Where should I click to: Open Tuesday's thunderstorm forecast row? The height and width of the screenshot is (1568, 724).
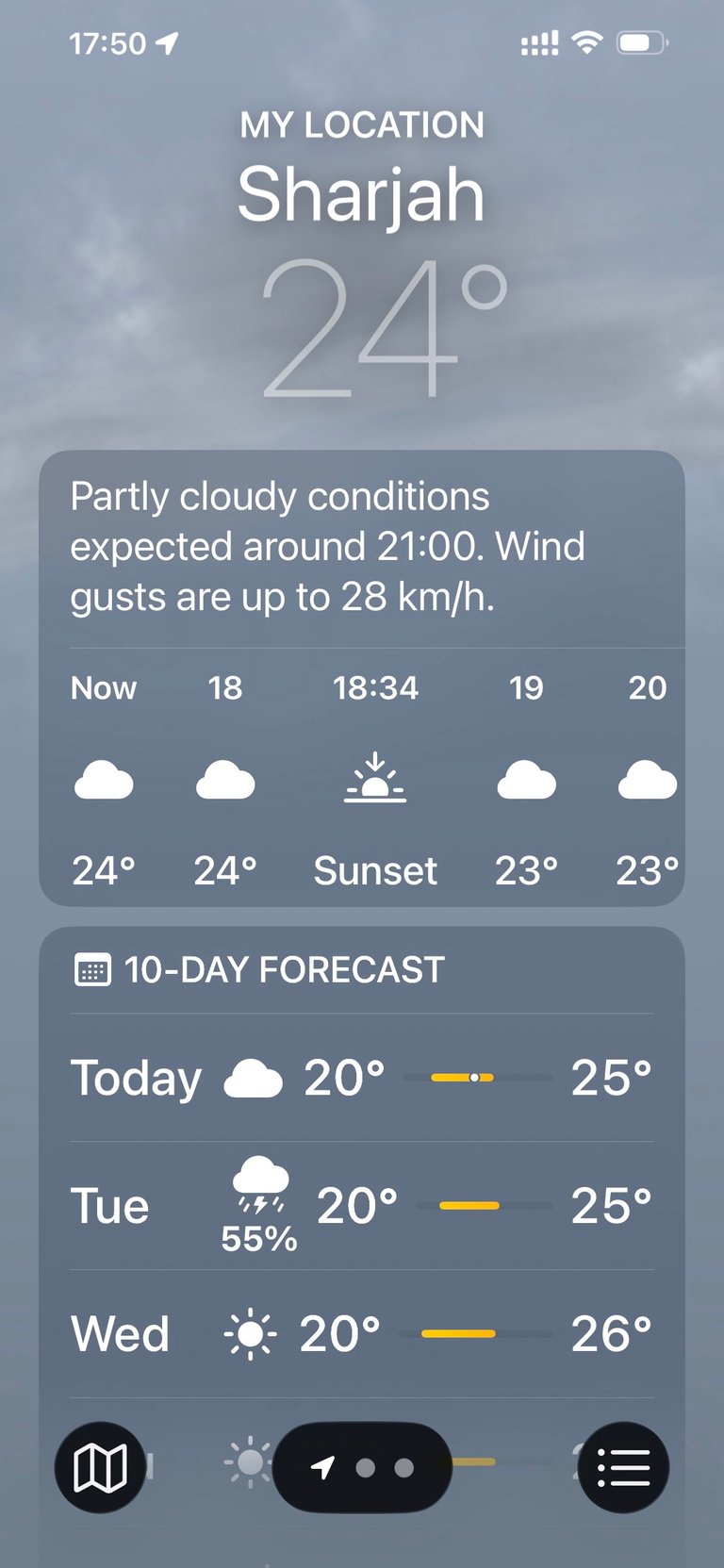click(362, 1206)
